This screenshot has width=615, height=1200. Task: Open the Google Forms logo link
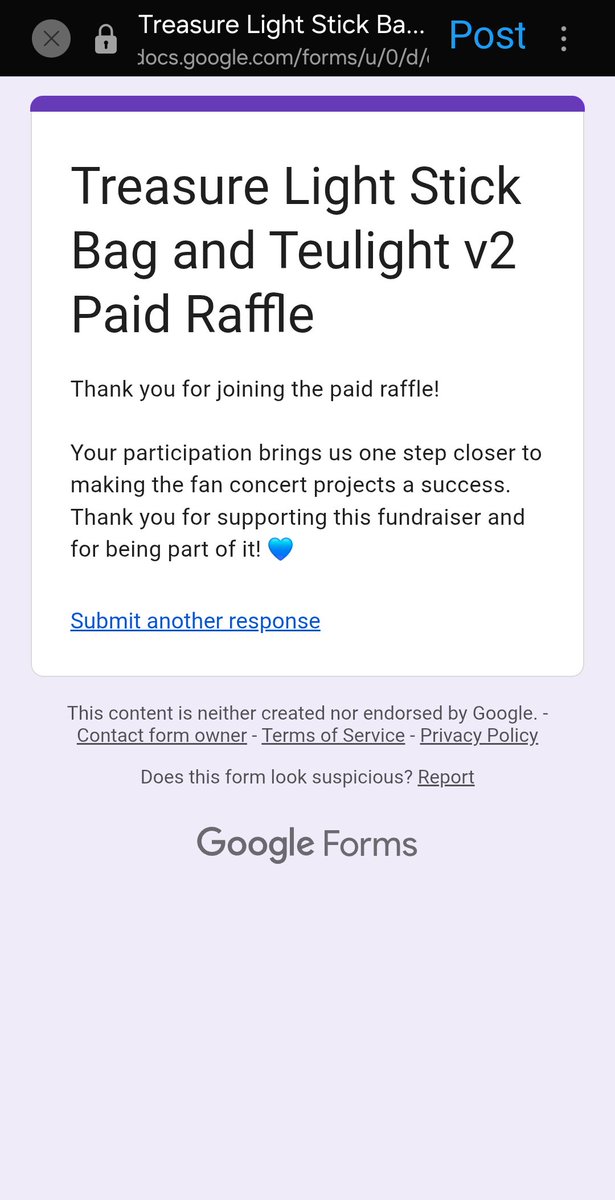coord(307,845)
